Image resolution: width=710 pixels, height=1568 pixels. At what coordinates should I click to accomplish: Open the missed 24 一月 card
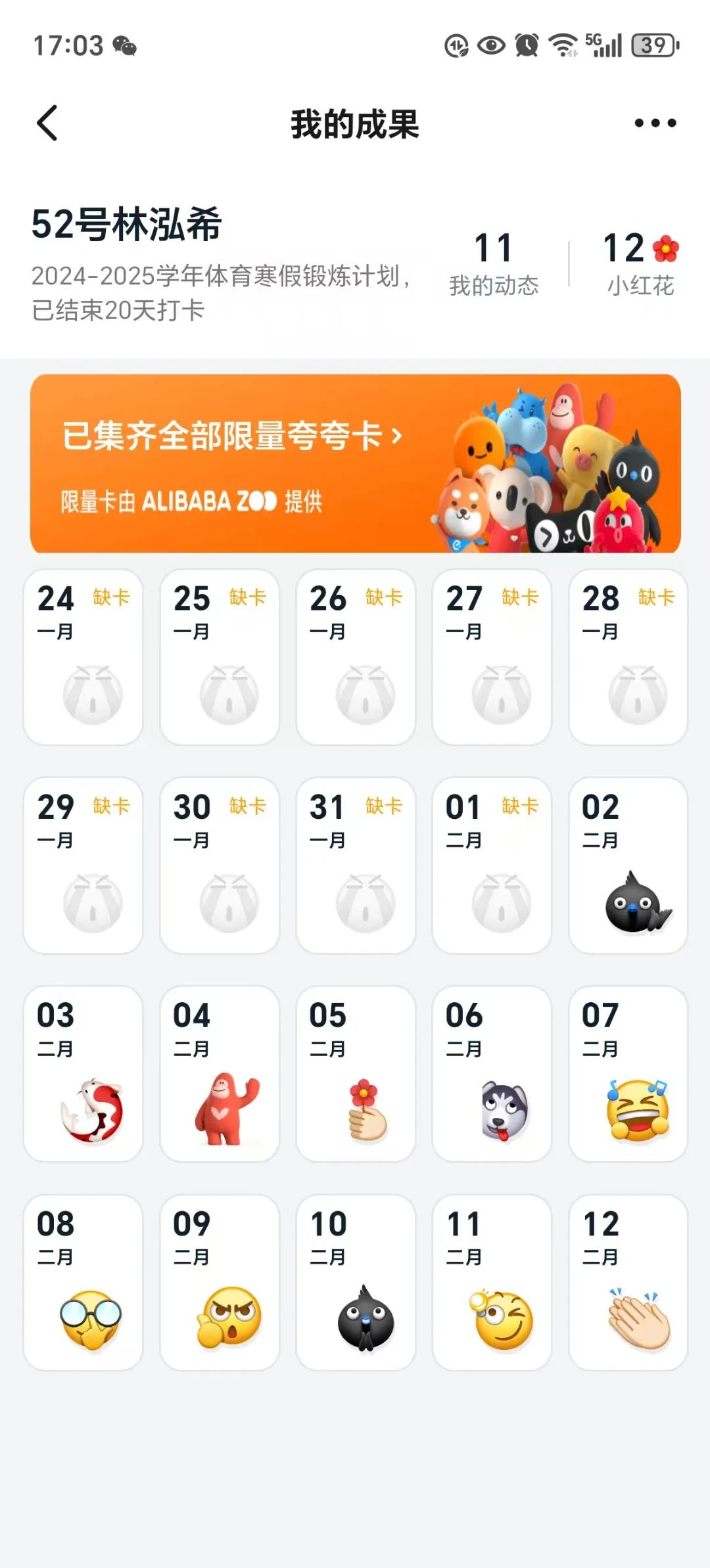(x=83, y=657)
